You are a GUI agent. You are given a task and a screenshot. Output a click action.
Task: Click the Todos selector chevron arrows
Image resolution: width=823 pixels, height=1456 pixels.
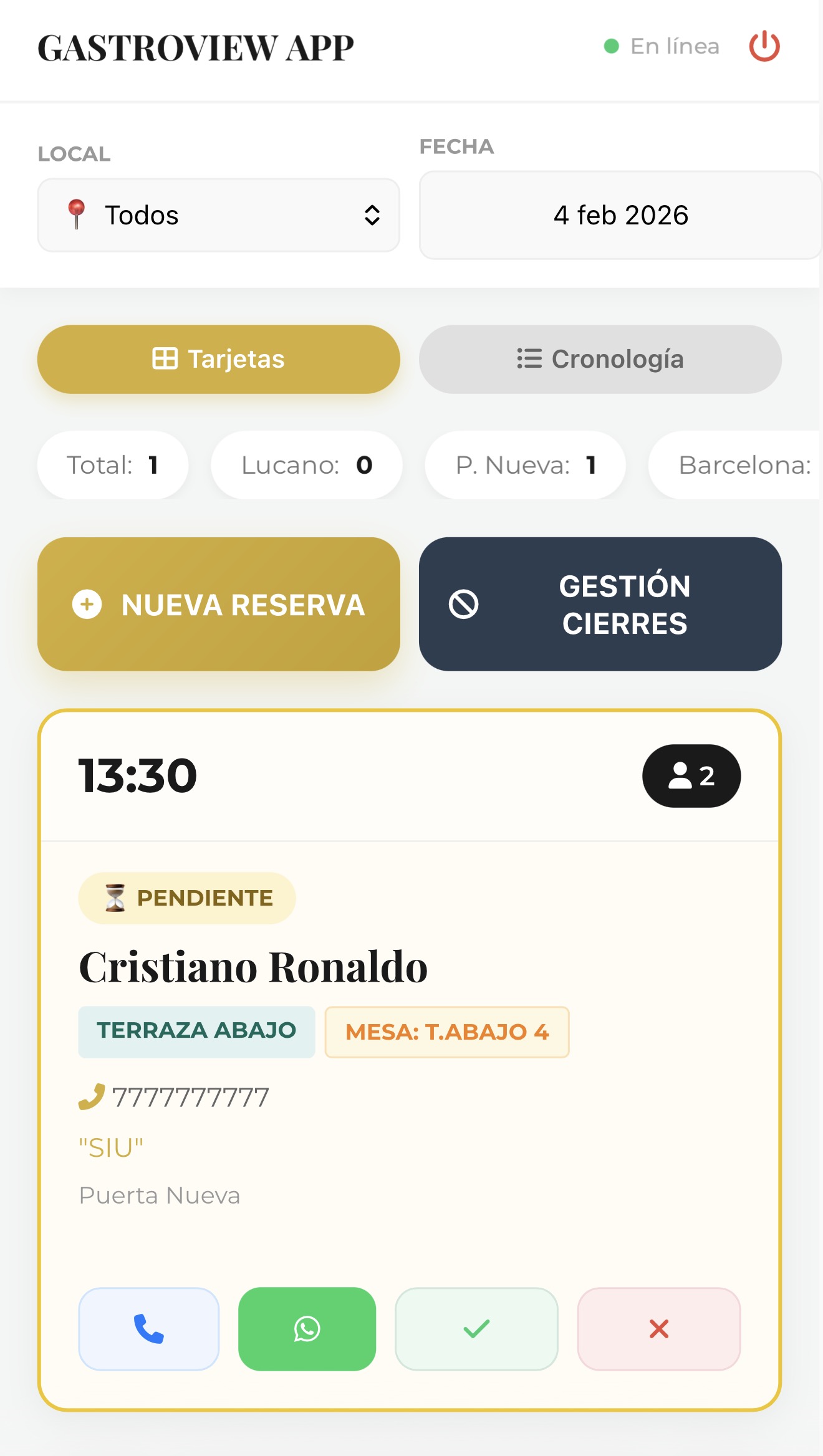(372, 215)
